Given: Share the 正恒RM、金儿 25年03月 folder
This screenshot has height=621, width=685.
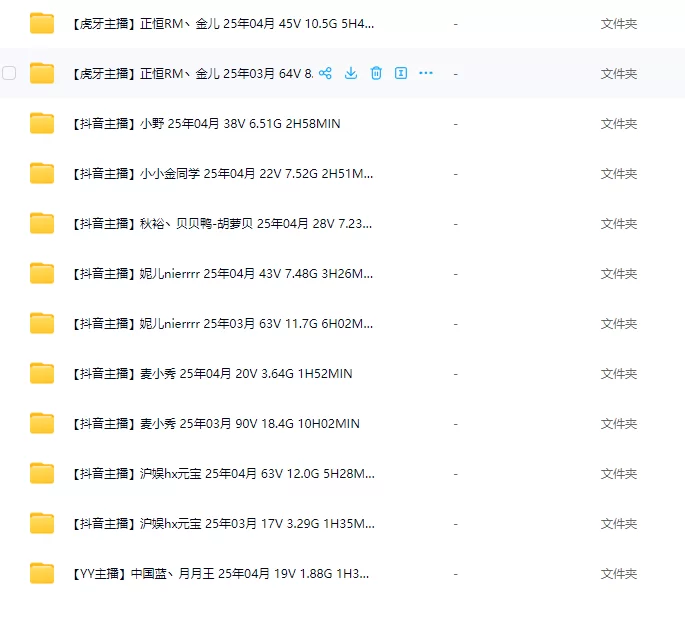Looking at the screenshot, I should click(325, 73).
